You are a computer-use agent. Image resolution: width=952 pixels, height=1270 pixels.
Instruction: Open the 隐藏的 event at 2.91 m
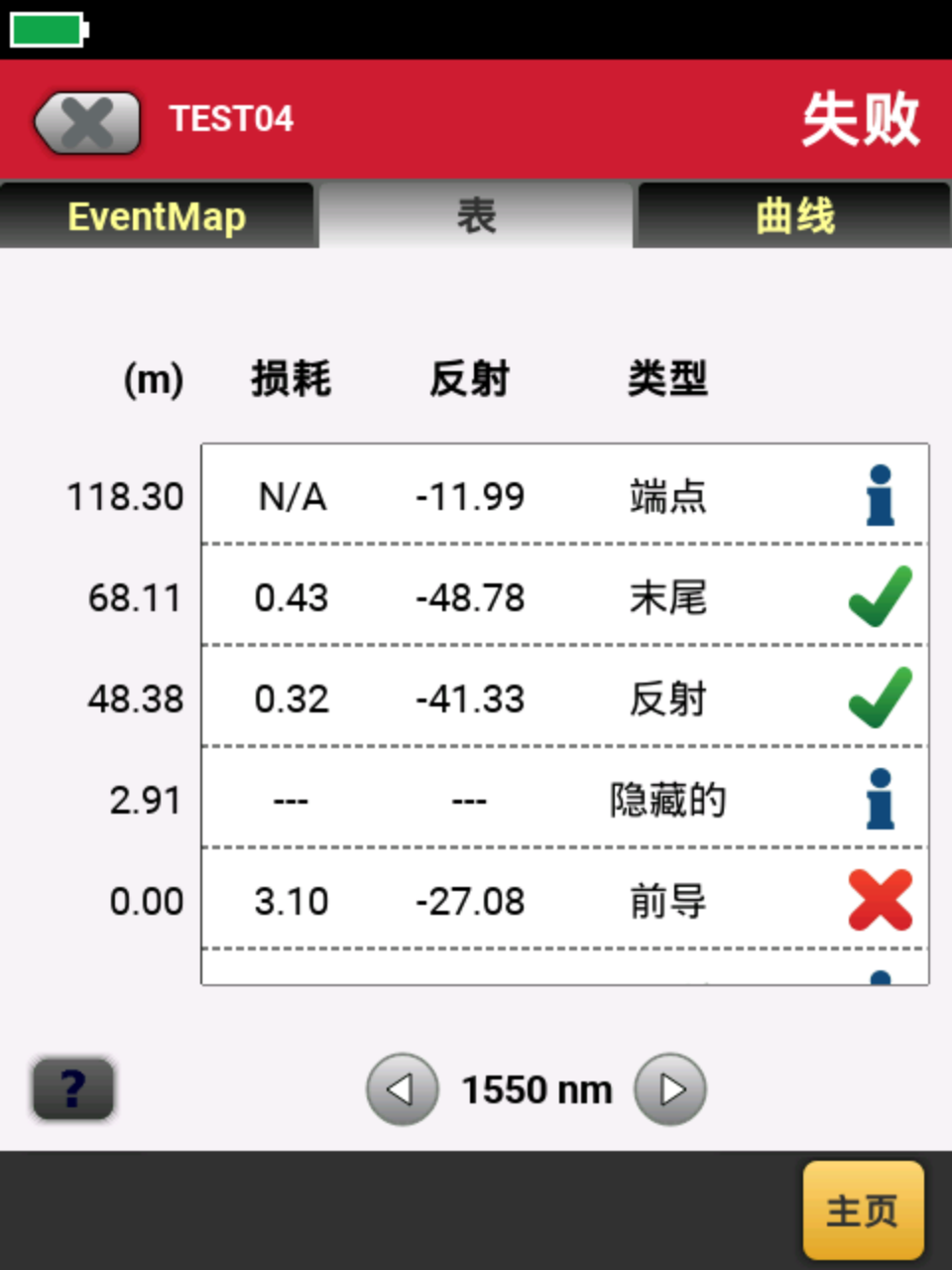565,800
